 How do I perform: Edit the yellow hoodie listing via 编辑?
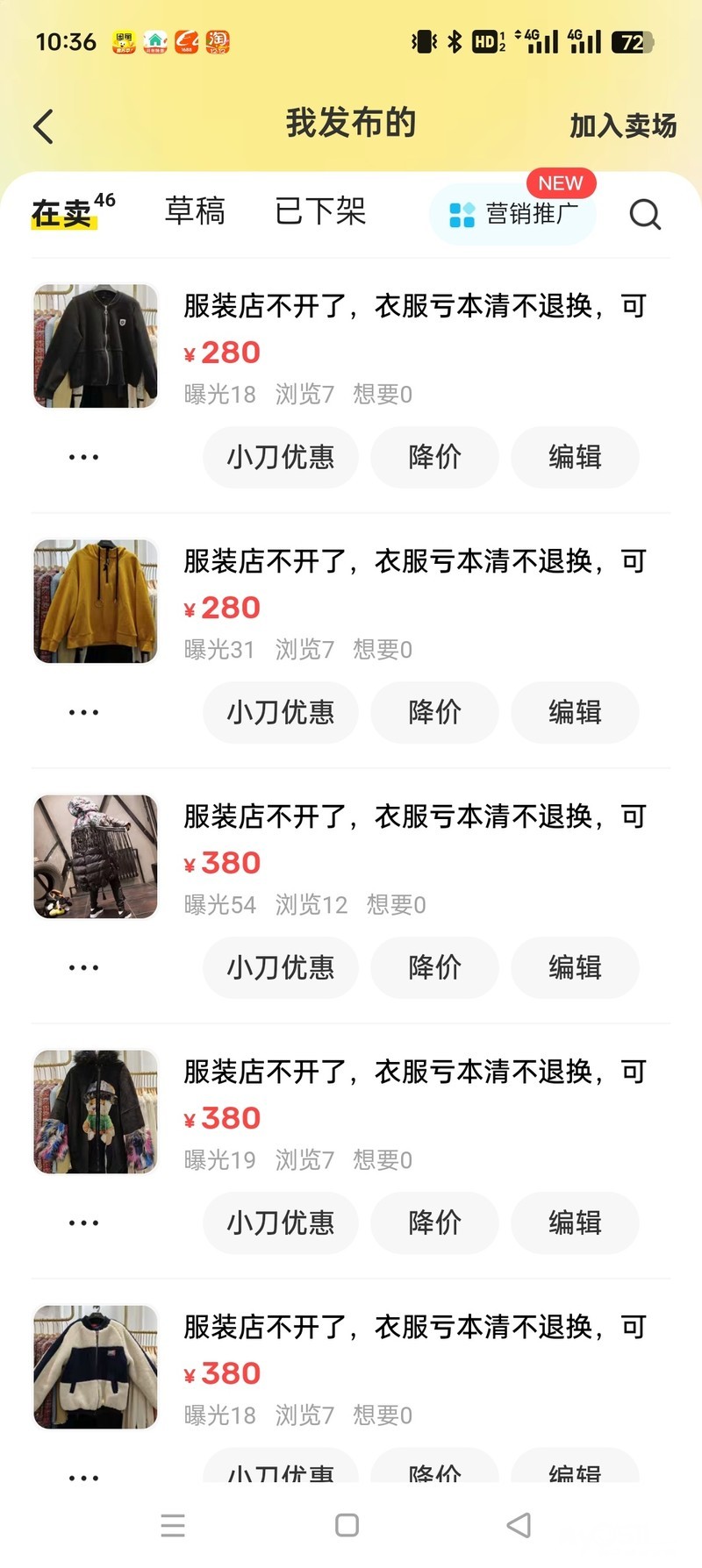click(x=575, y=712)
